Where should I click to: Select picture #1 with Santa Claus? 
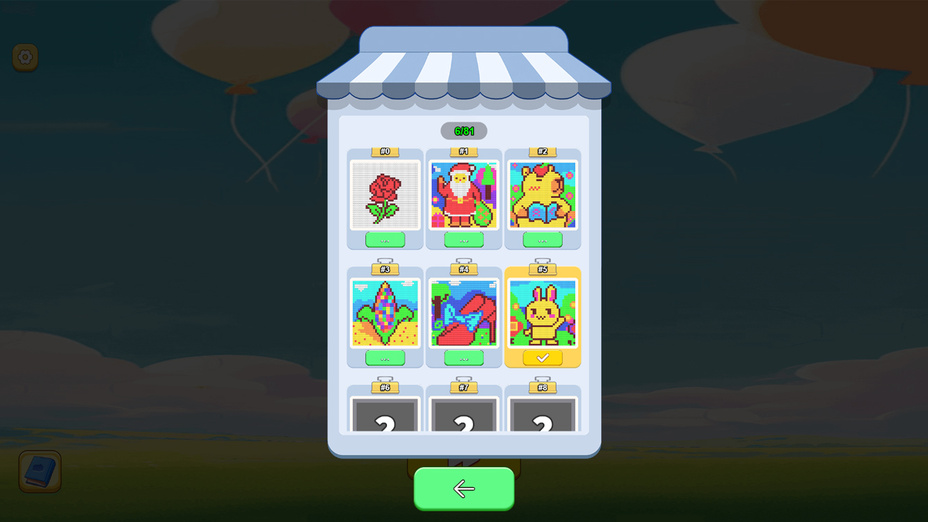point(464,195)
